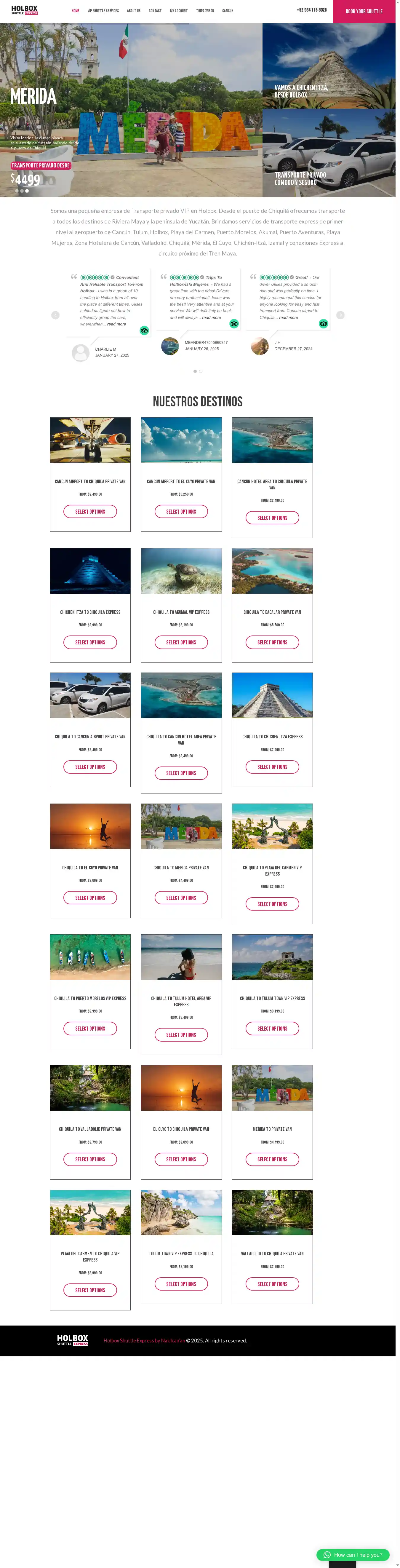Select options for Valladolid to Chiquila van
This screenshot has width=400, height=1568.
point(272,1284)
